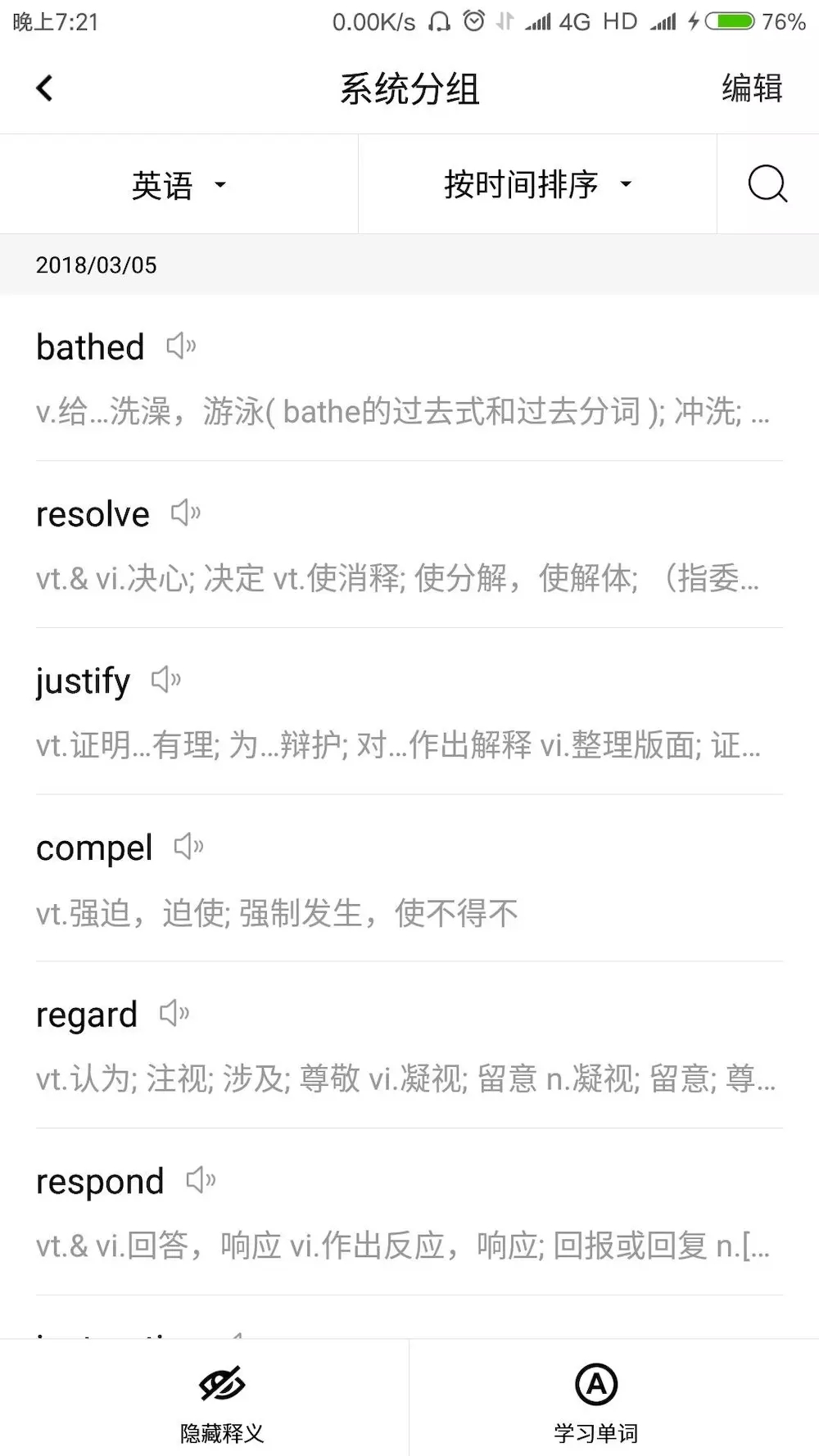This screenshot has height=1456, width=819.
Task: Open the 按时间排序 sorting dropdown
Action: [x=537, y=185]
